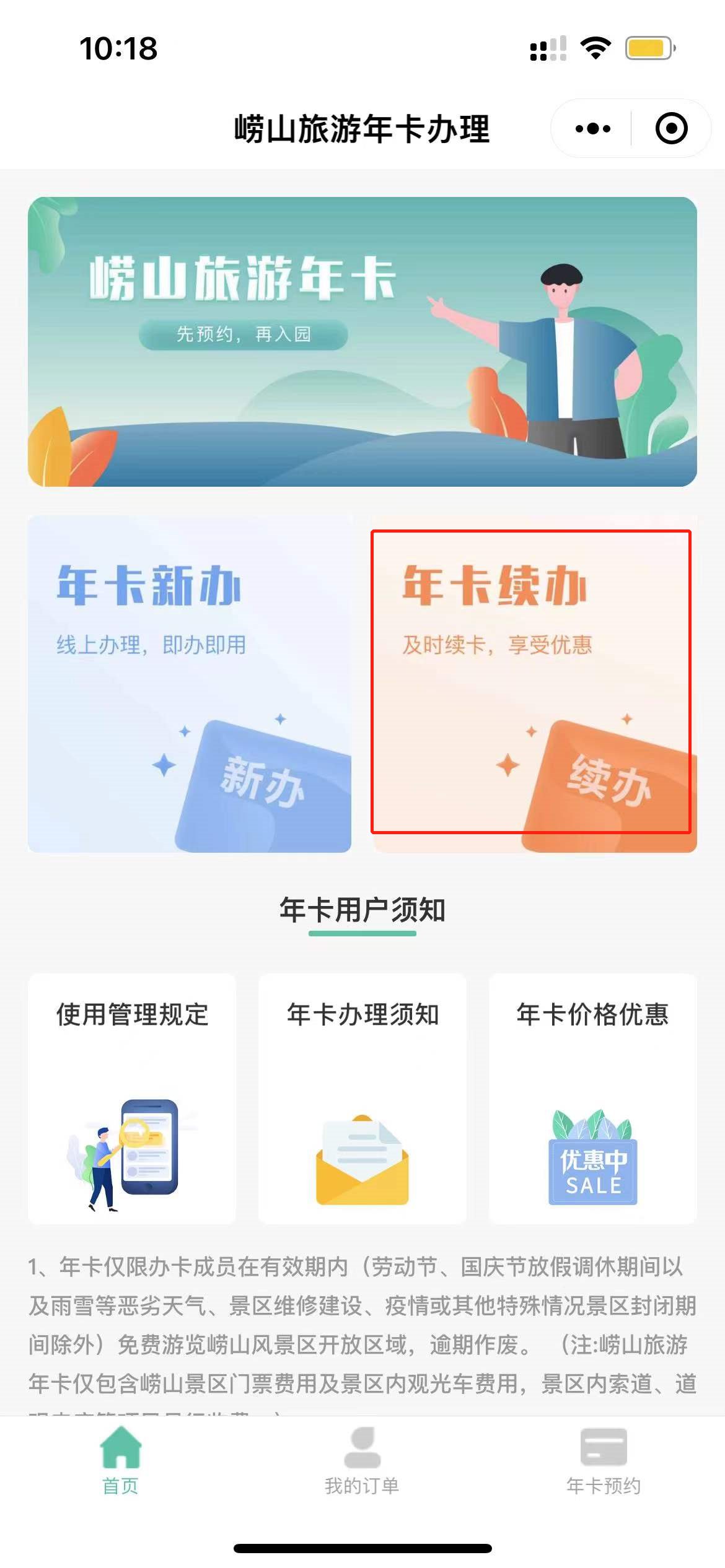The image size is (725, 1568).
Task: Check 年卡价格优惠 pricing card
Action: click(x=593, y=1098)
